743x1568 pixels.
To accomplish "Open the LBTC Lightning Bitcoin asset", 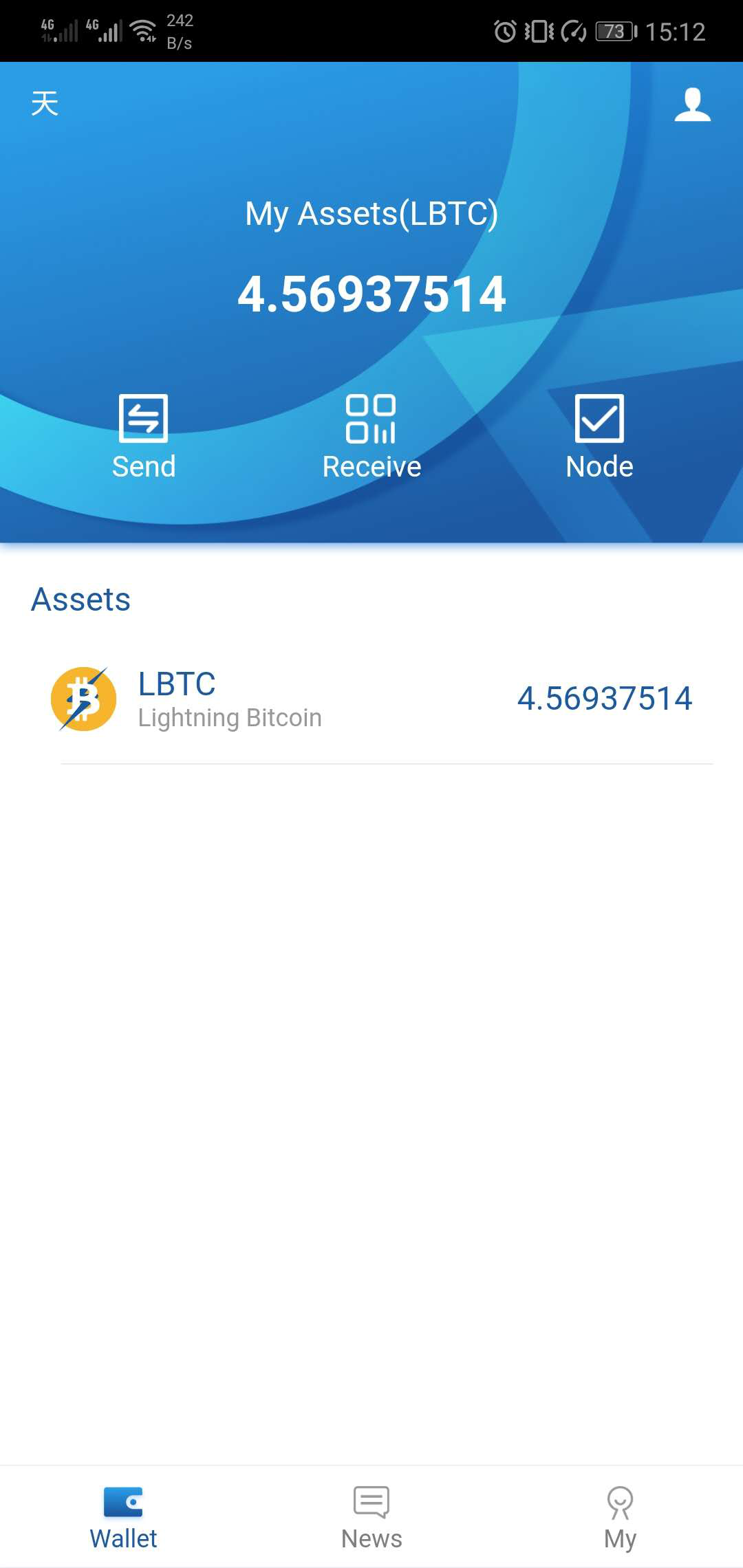I will (371, 699).
